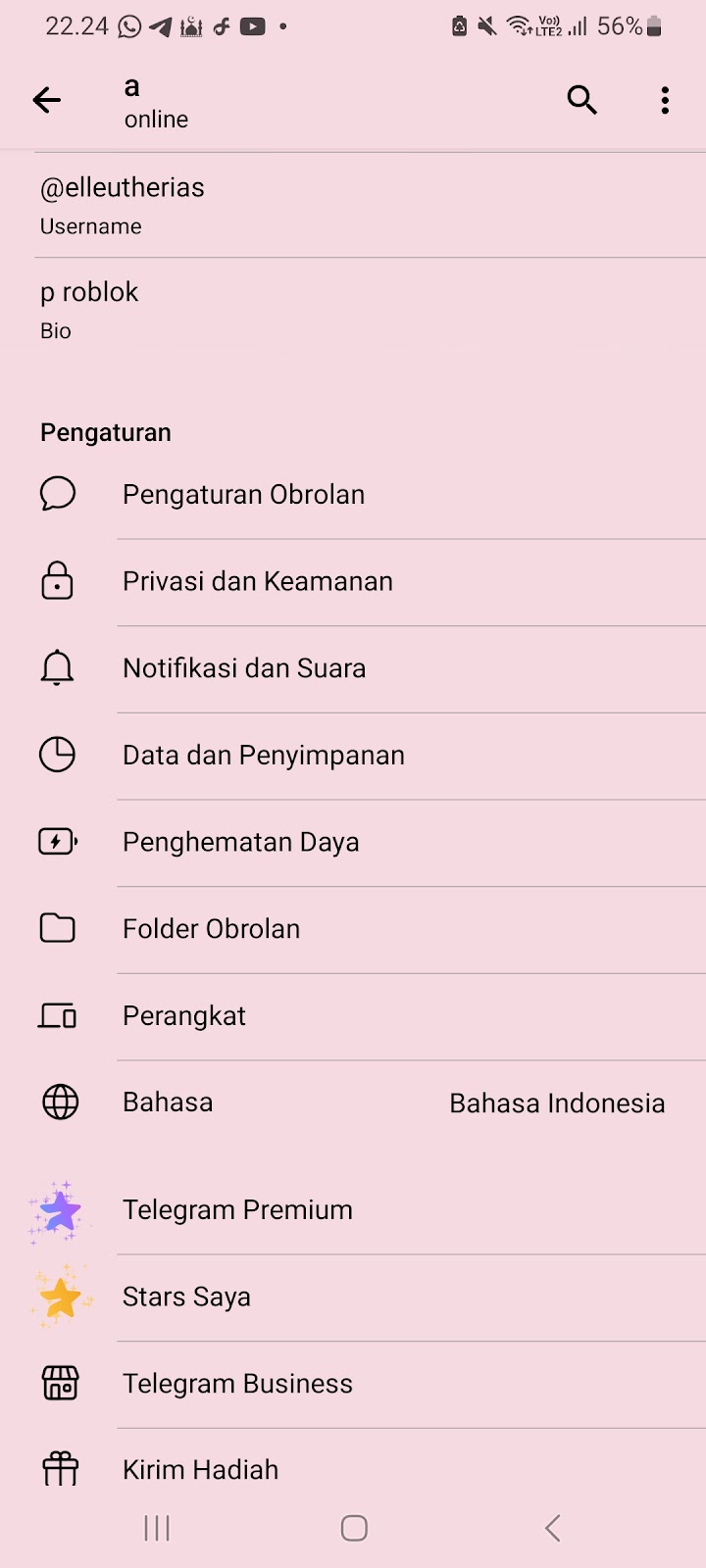Open Notifikasi dan Suara settings

pos(353,668)
